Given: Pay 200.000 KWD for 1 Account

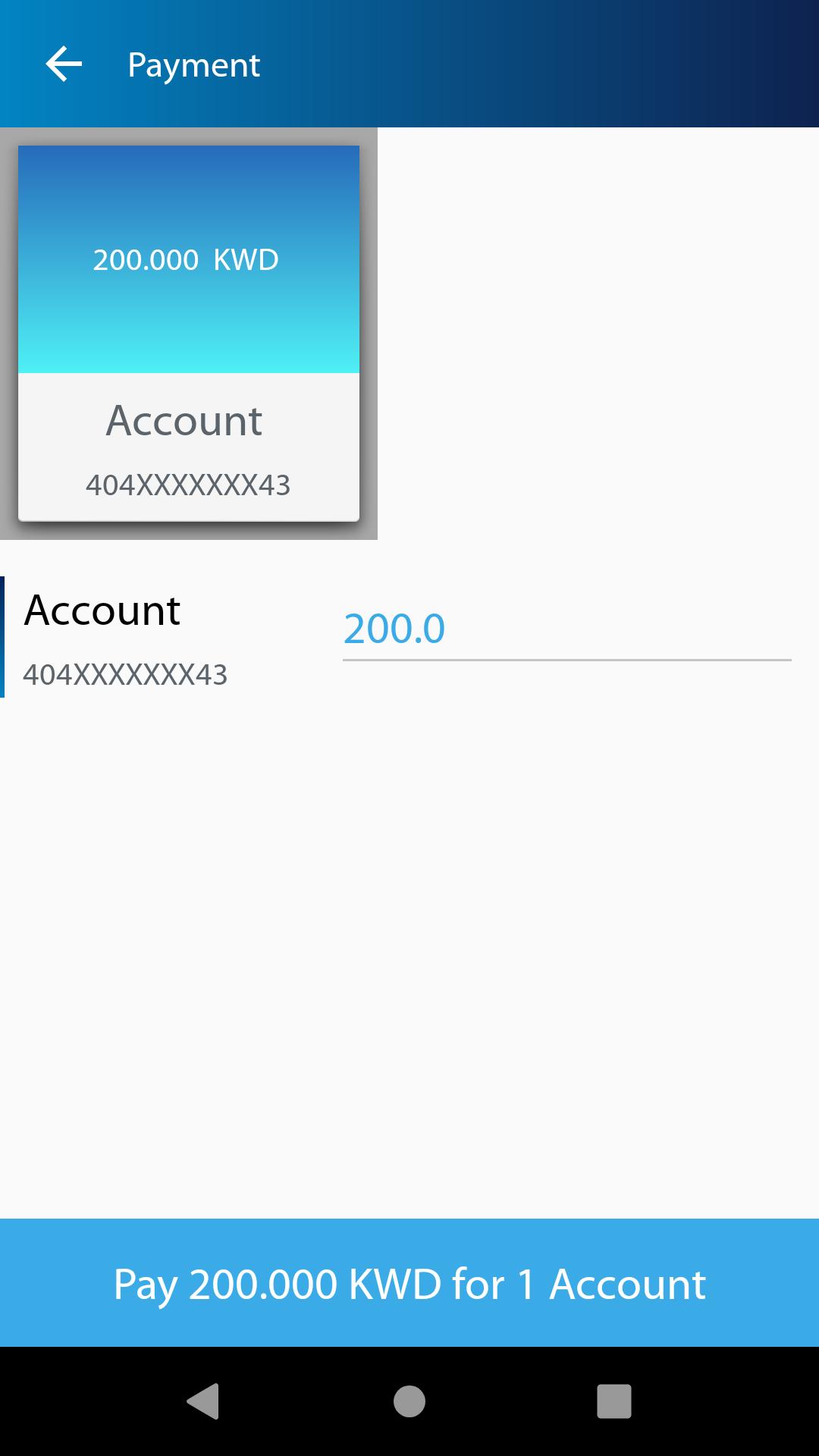Looking at the screenshot, I should tap(409, 1283).
